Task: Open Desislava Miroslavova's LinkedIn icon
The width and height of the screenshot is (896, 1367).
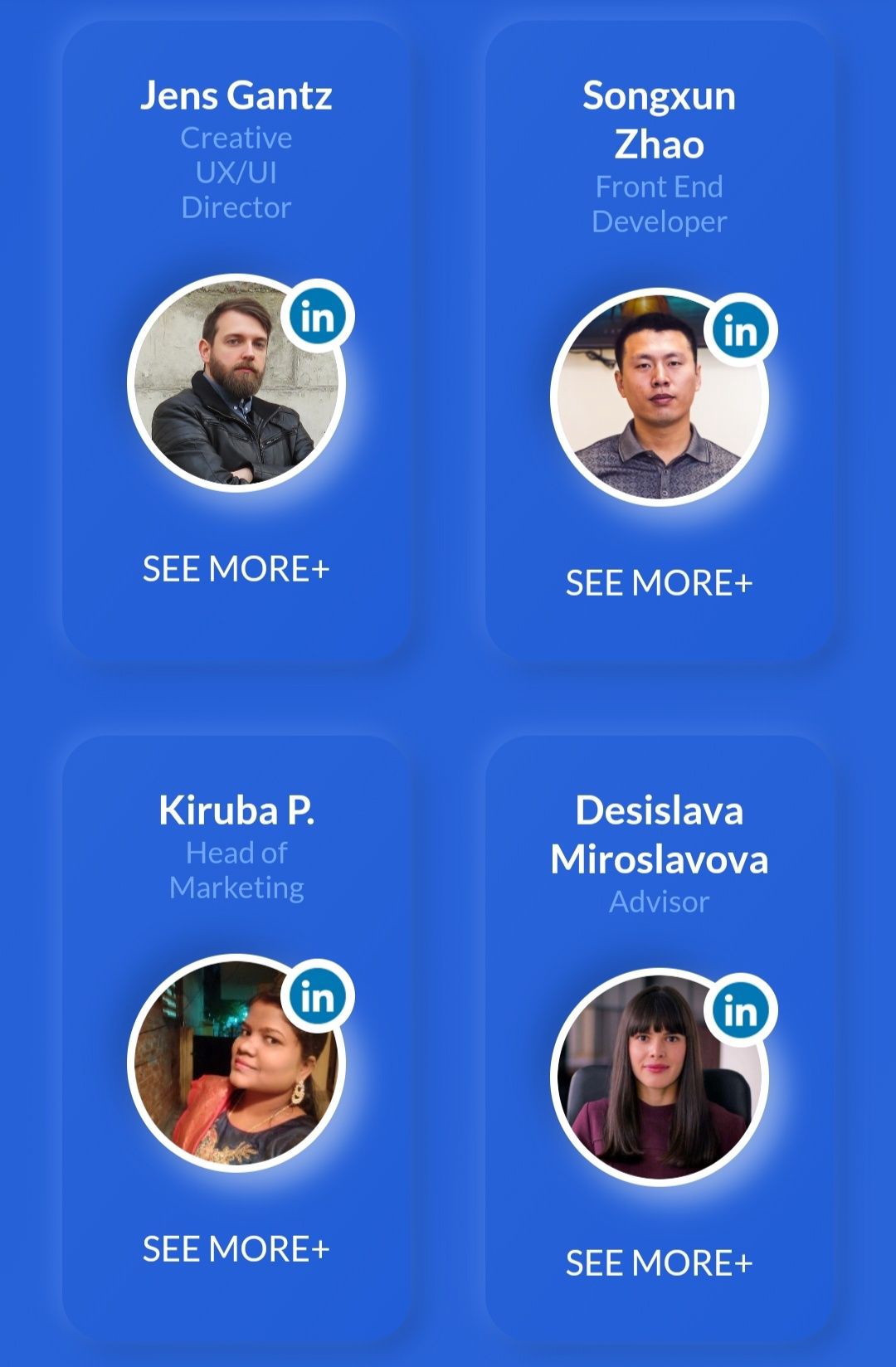Action: (741, 1010)
